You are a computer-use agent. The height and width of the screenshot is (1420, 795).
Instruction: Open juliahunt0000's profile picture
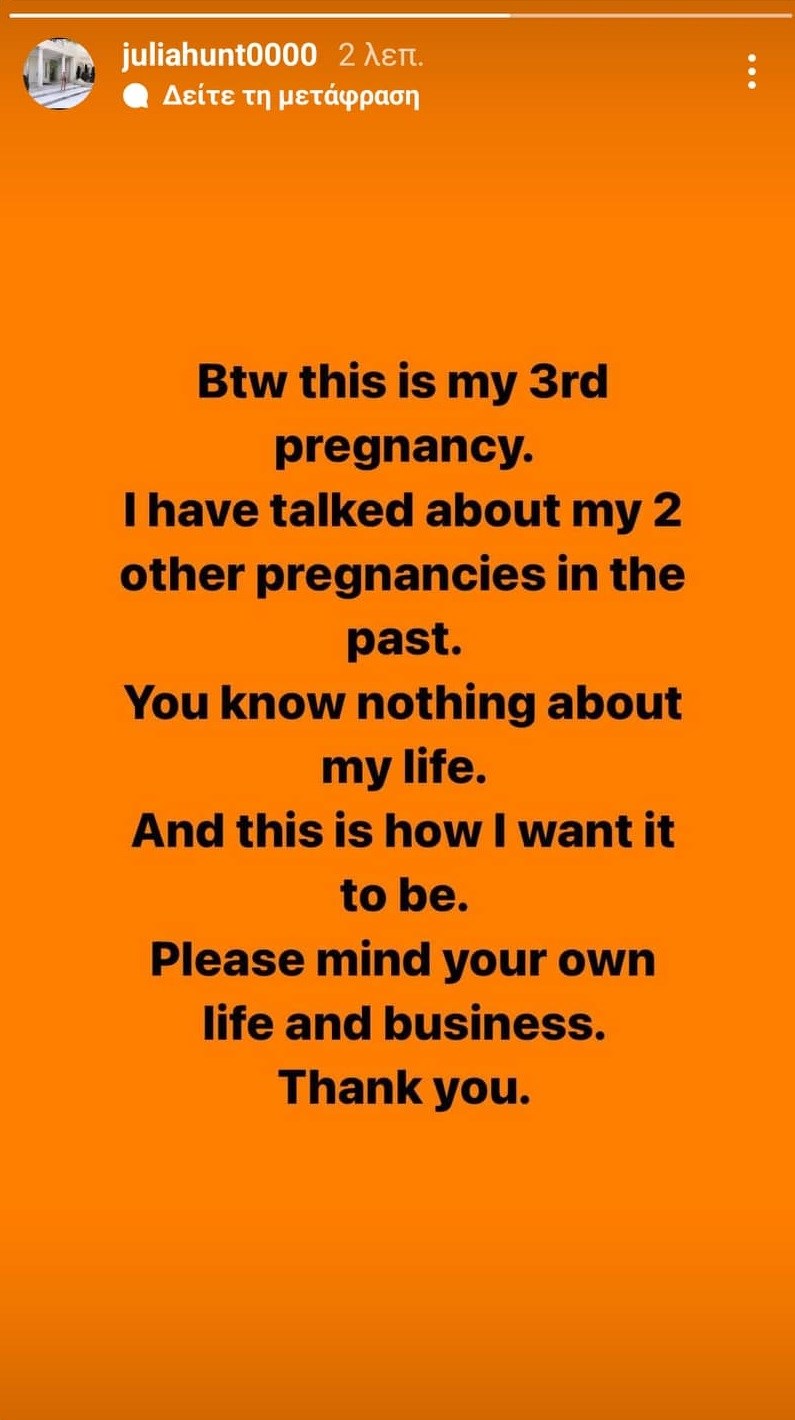(59, 73)
